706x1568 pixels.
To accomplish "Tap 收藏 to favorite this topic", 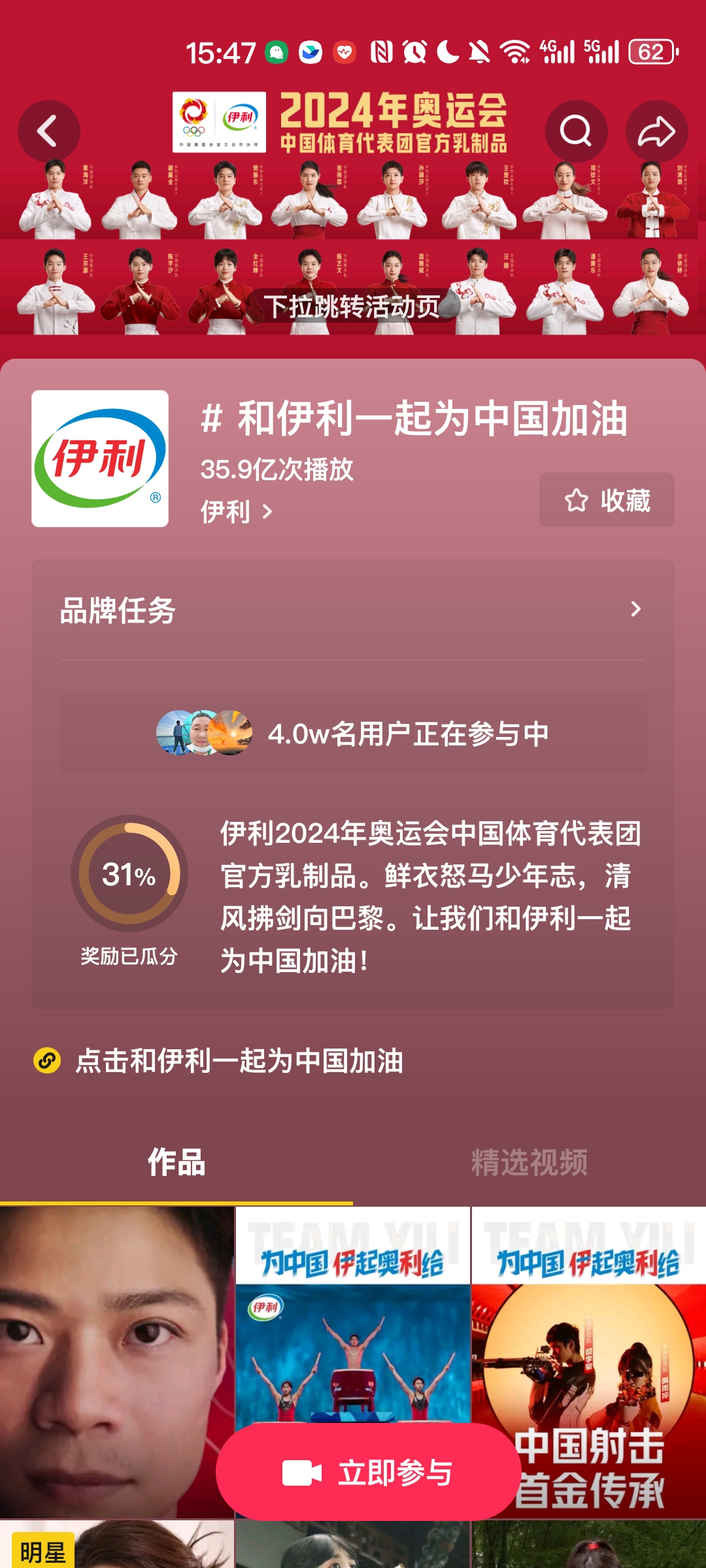I will 607,500.
